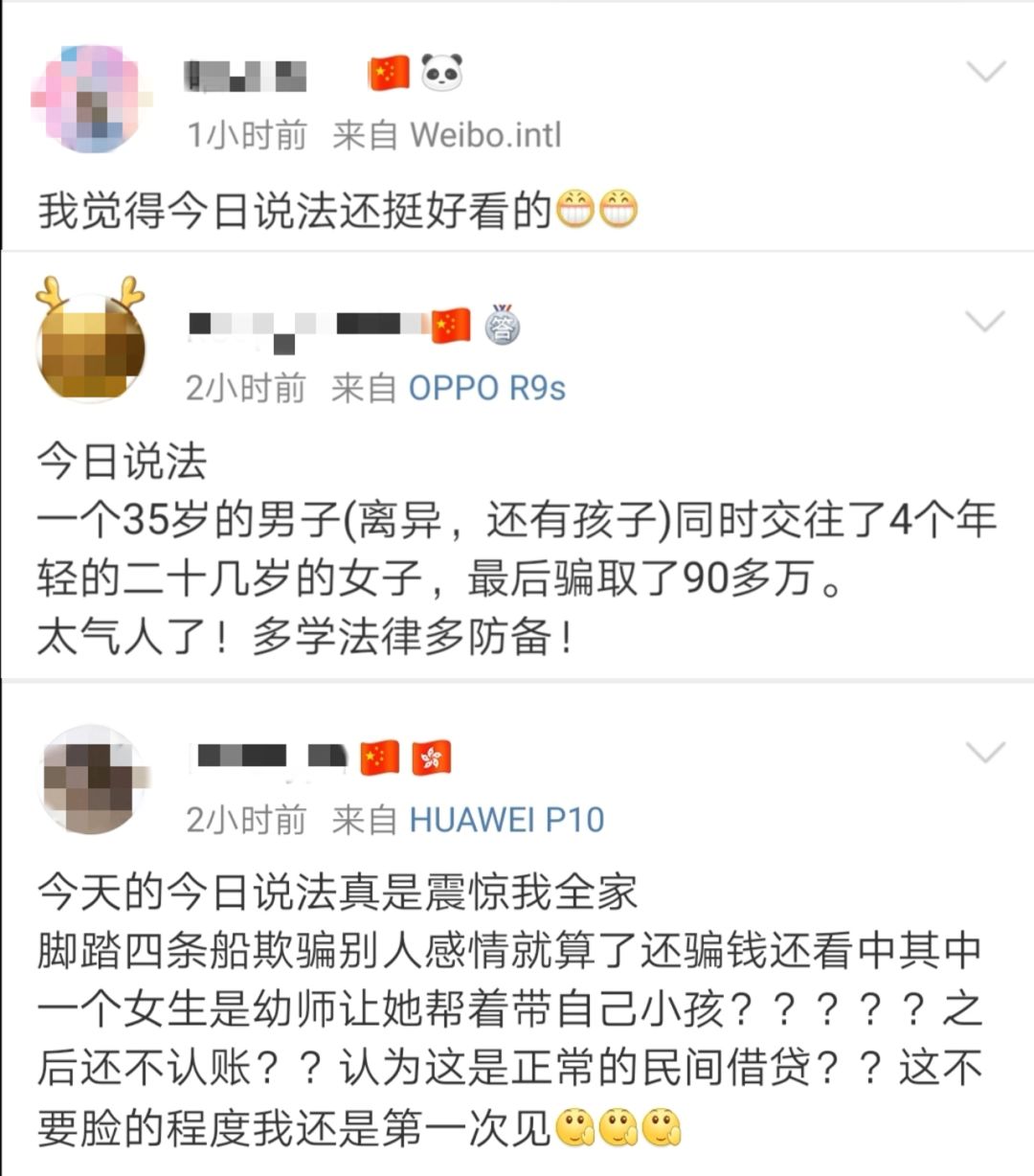This screenshot has height=1176, width=1034.
Task: Expand the chevron menu on the Weibo.intl post
Action: coord(985,72)
